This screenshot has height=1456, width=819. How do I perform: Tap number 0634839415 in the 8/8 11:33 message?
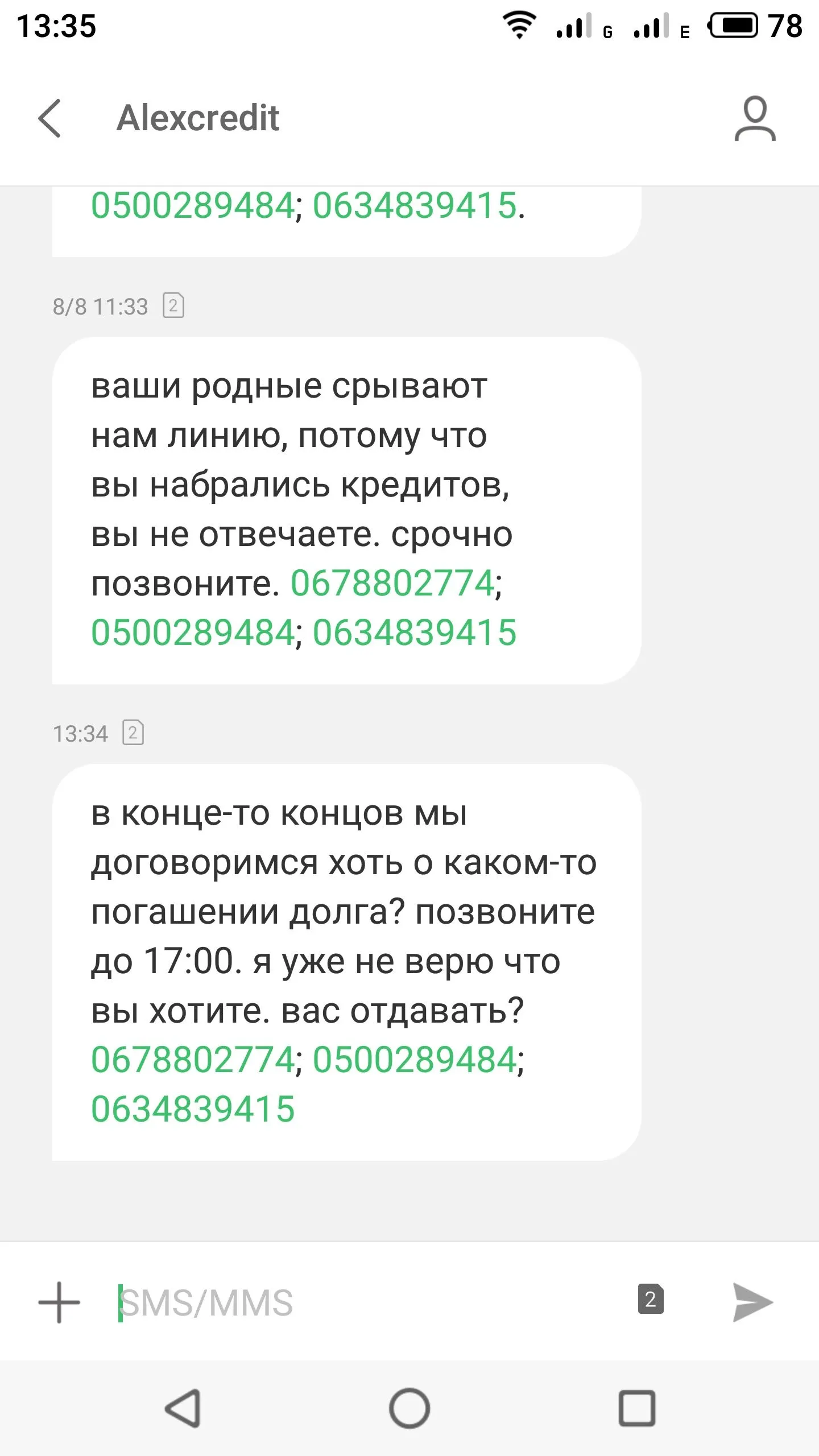(x=415, y=632)
